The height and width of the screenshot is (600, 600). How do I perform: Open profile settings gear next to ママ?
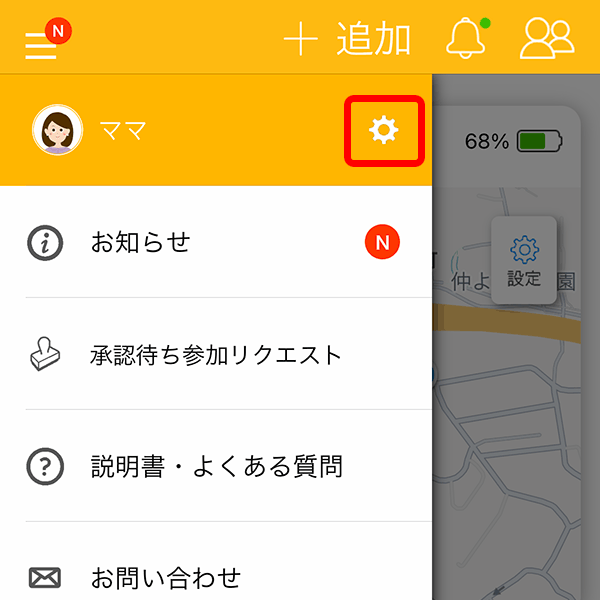pyautogui.click(x=384, y=130)
